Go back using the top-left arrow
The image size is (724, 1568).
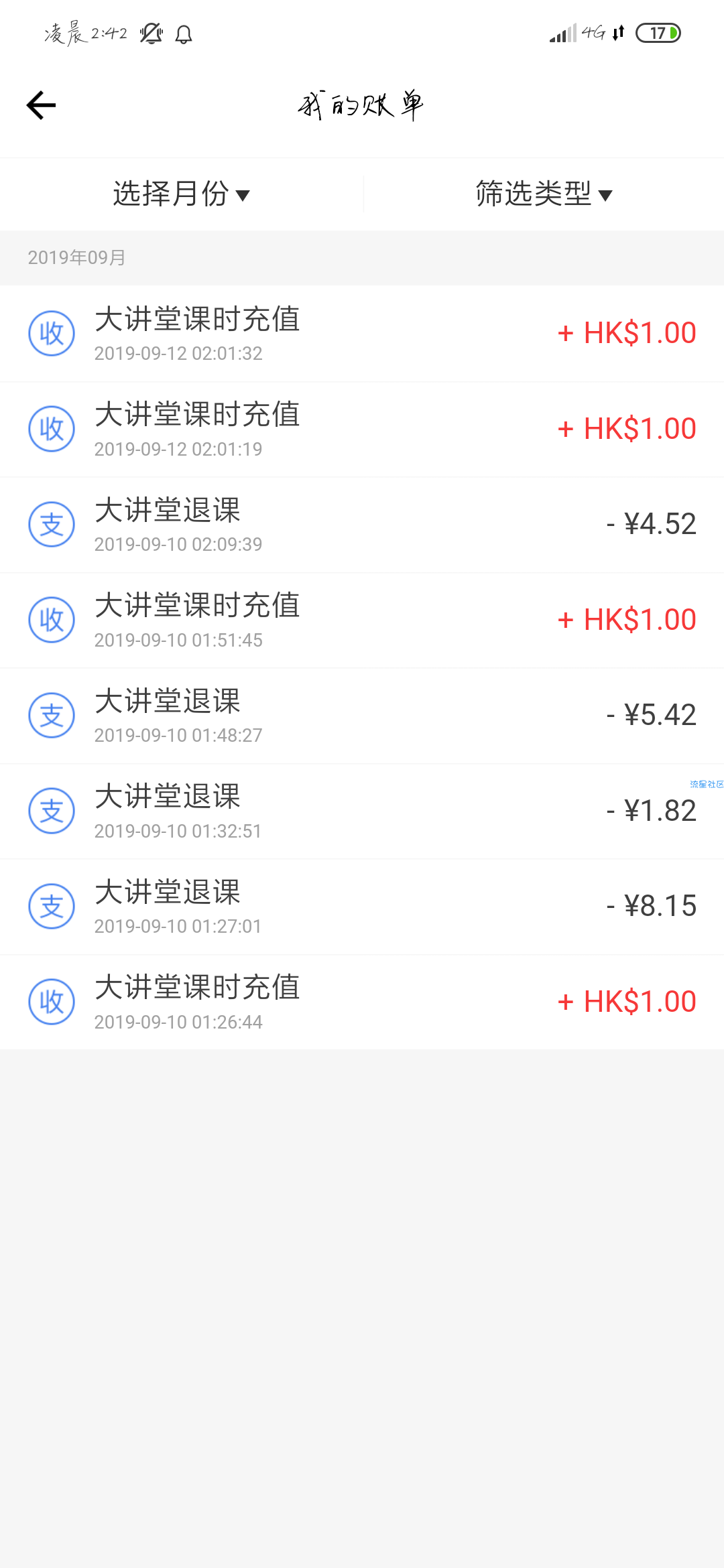(x=41, y=105)
